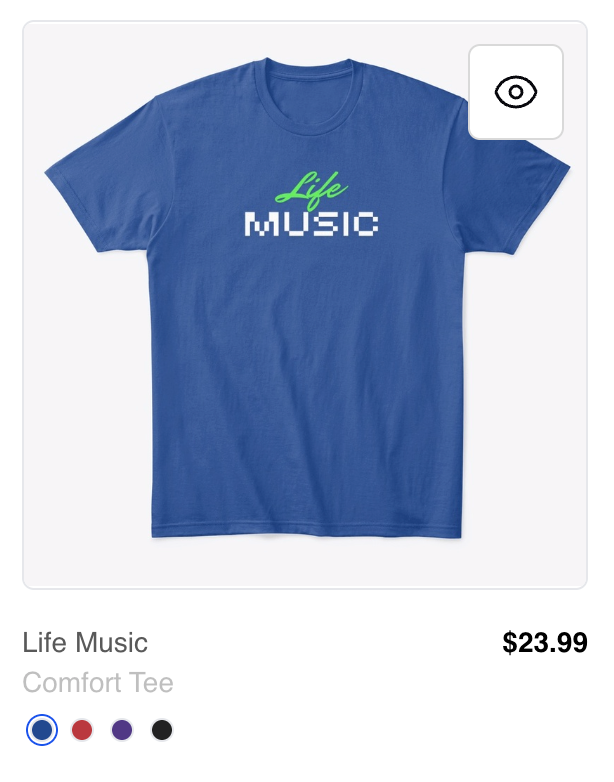Choose the red color swatch

(82, 730)
